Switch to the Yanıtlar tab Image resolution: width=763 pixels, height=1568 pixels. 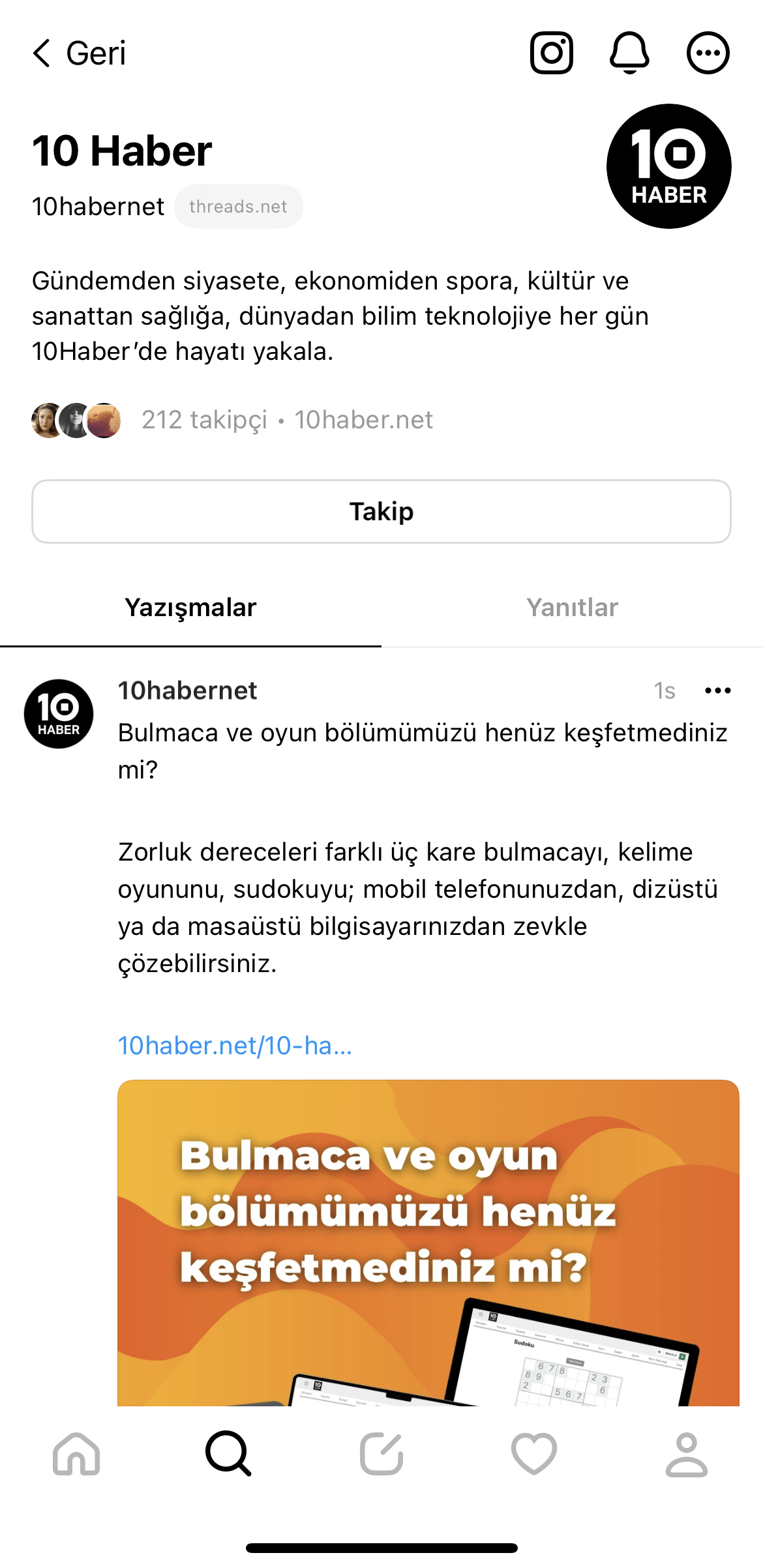[572, 608]
